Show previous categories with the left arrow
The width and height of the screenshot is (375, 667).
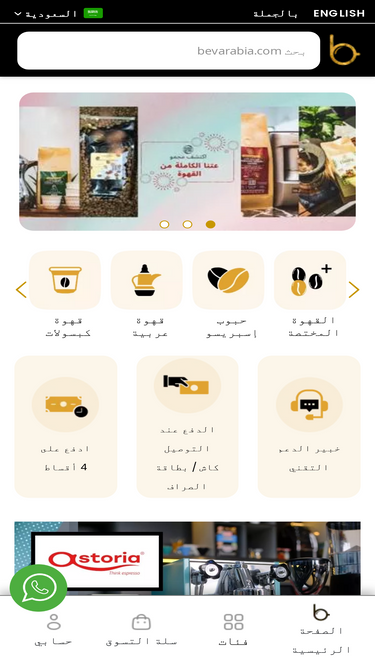click(21, 290)
